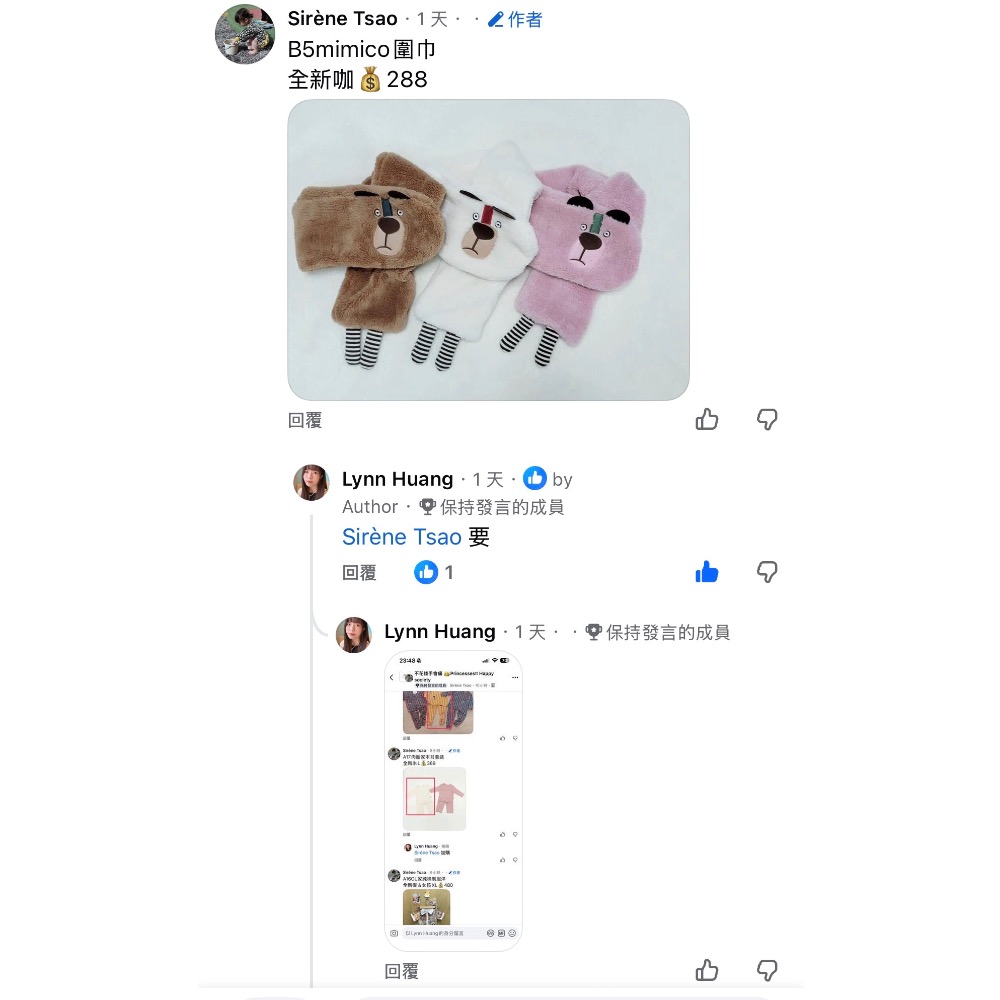1000x1000 pixels.
Task: Remove like from Lynn Huang's 要 comment
Action: click(707, 572)
